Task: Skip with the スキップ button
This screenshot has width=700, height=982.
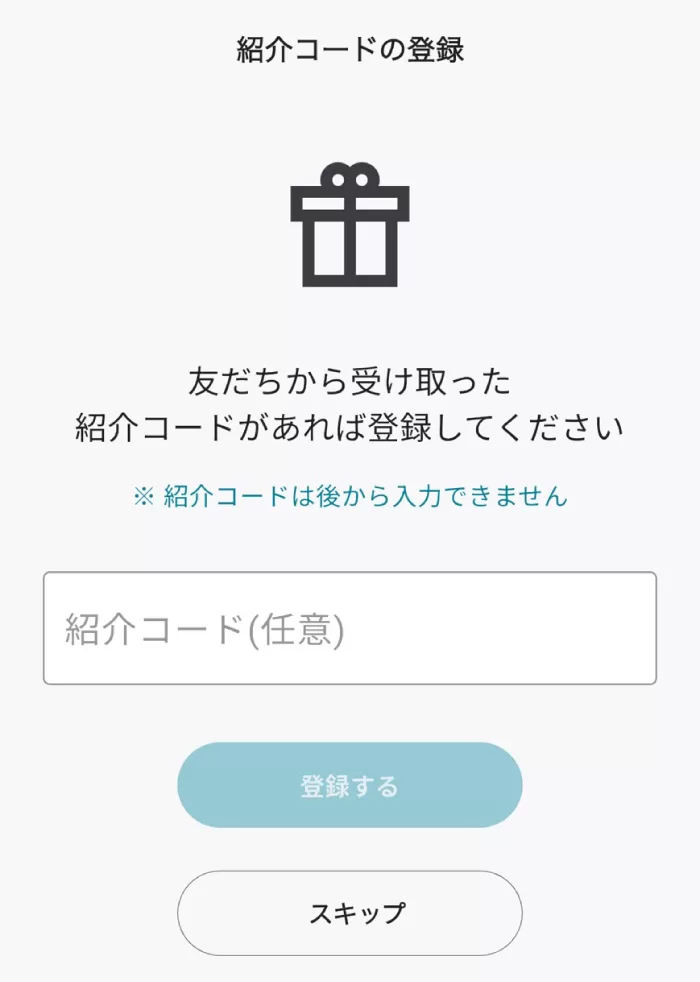Action: pos(349,912)
